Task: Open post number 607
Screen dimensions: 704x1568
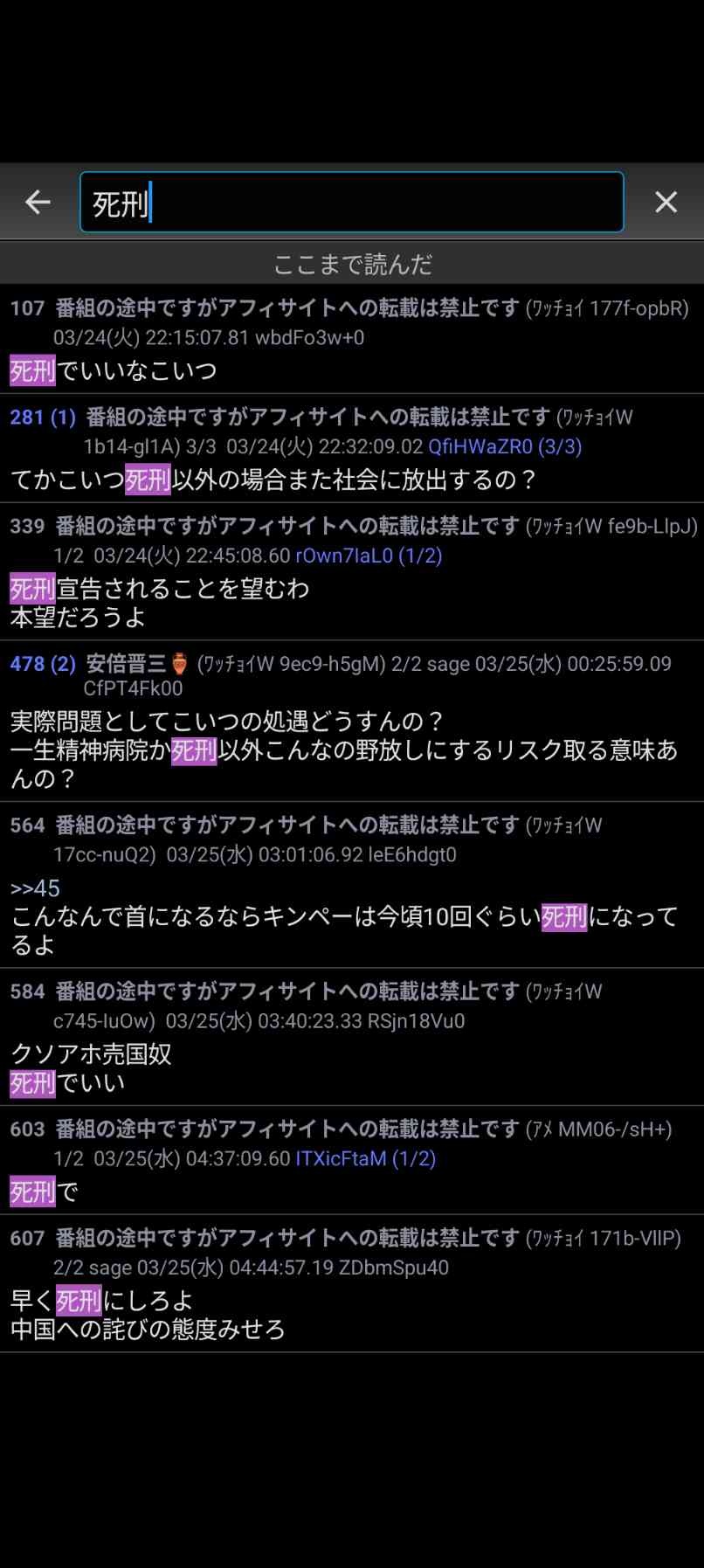Action: (x=27, y=1239)
